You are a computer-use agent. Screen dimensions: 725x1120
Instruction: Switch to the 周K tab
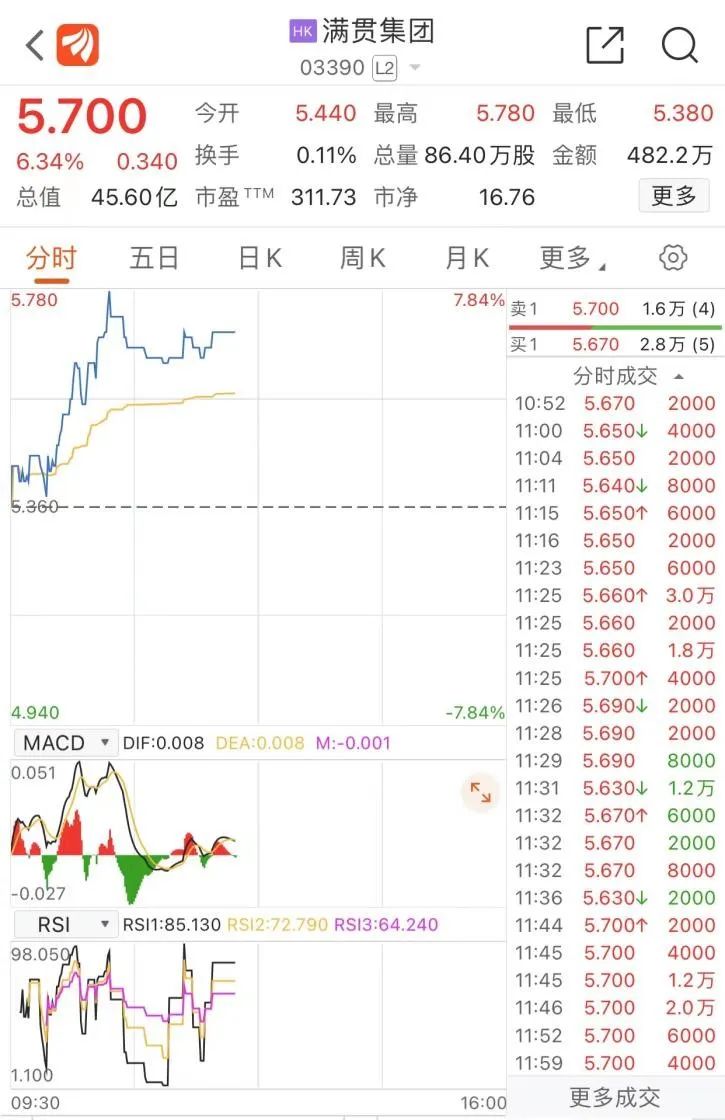(x=362, y=259)
